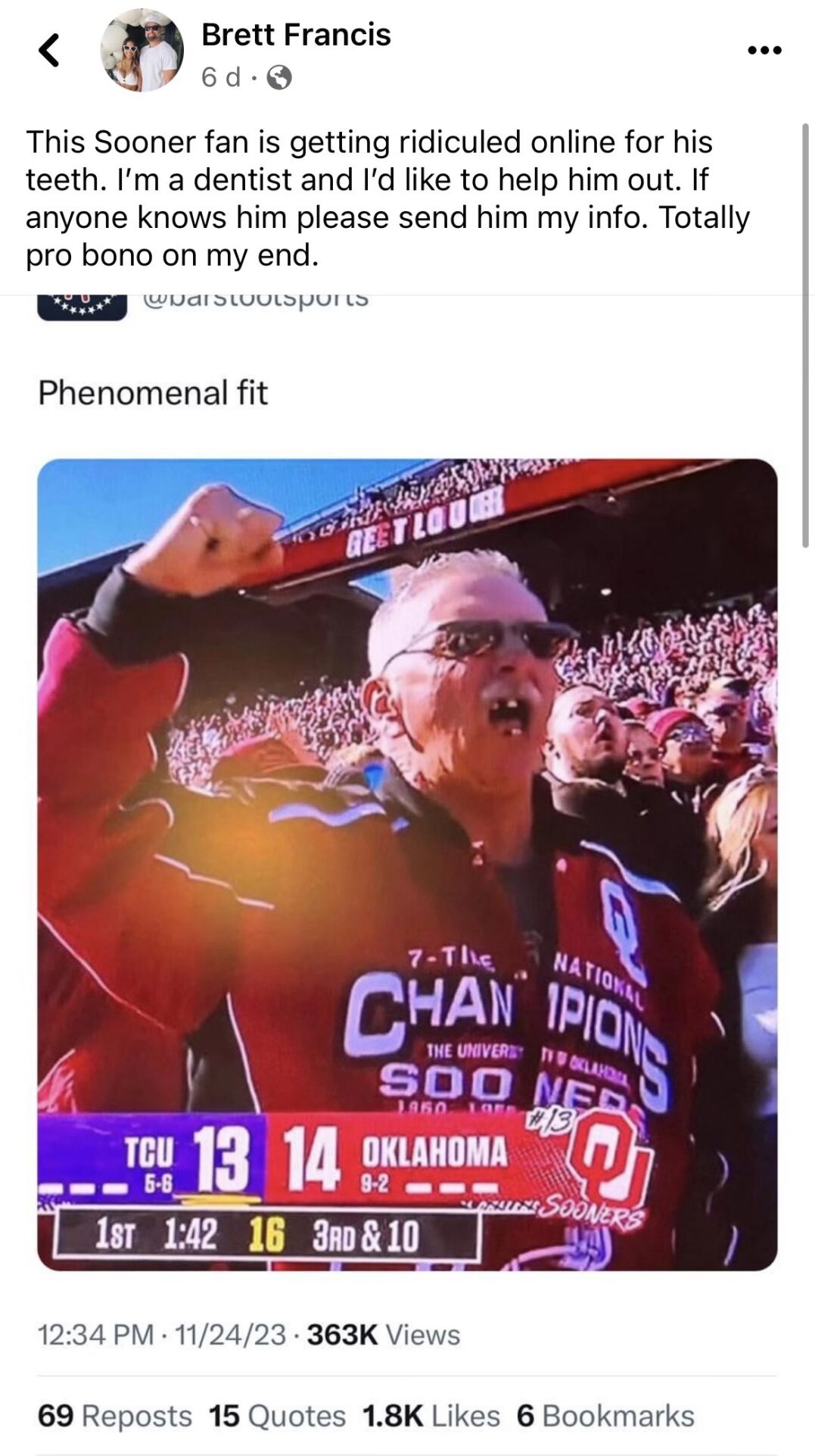The image size is (815, 1456).
Task: Open the post options via three-dot icon
Action: pos(763,49)
